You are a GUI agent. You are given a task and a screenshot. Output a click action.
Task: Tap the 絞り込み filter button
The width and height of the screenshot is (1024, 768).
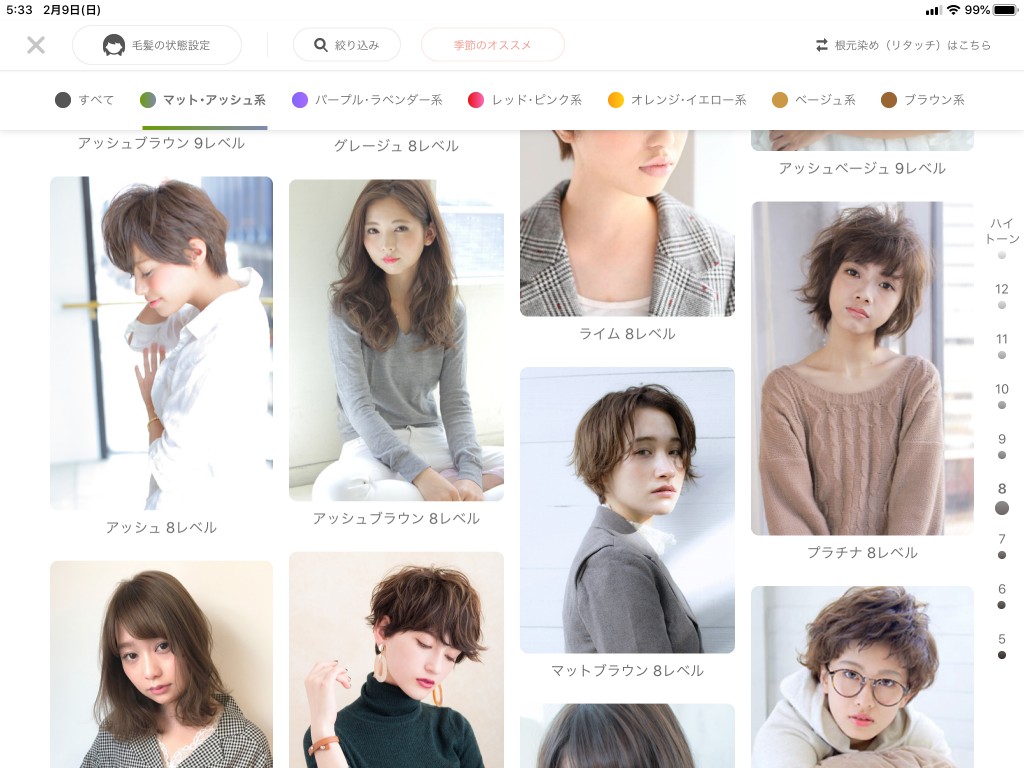346,45
